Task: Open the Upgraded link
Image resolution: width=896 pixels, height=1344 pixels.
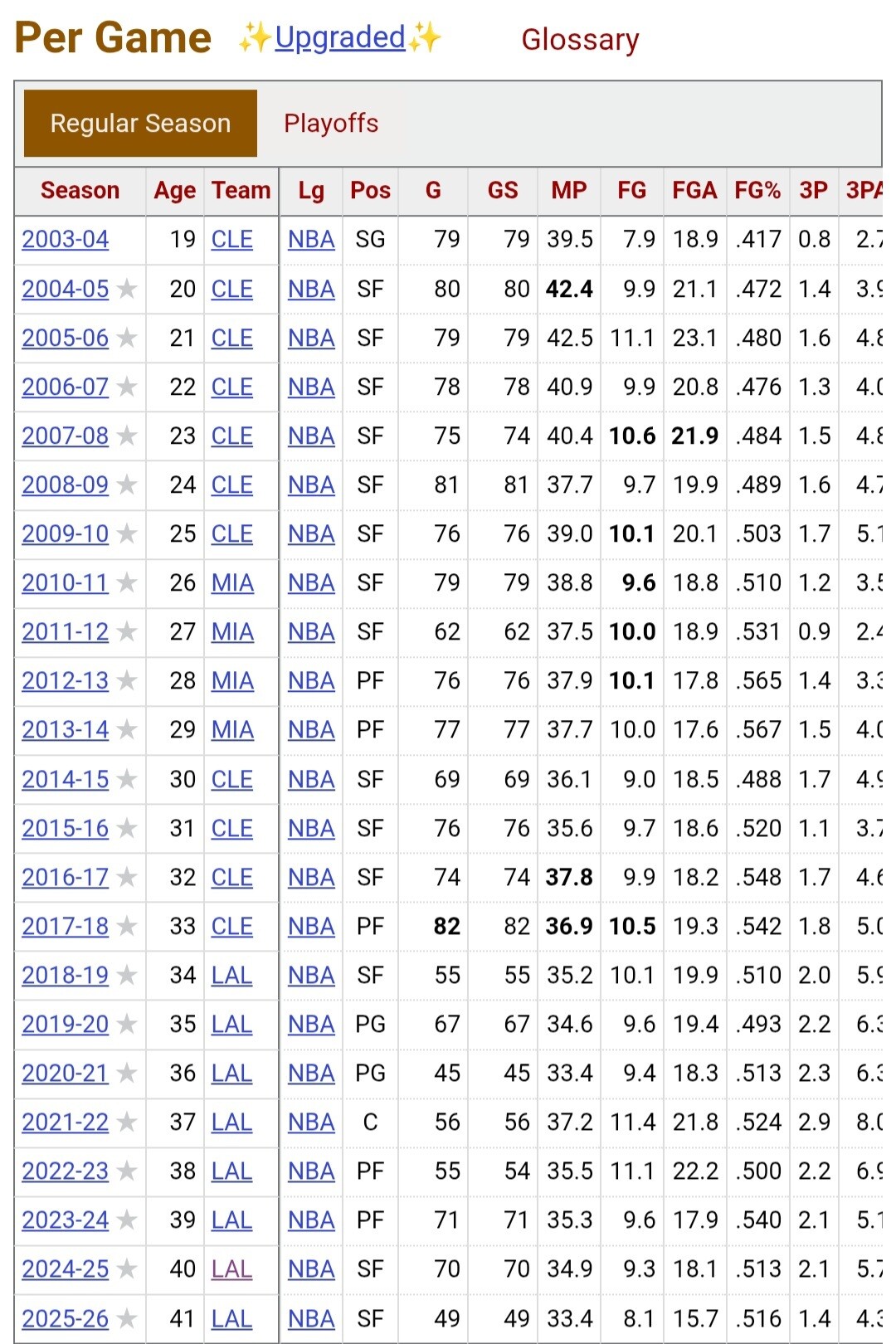Action: tap(340, 37)
